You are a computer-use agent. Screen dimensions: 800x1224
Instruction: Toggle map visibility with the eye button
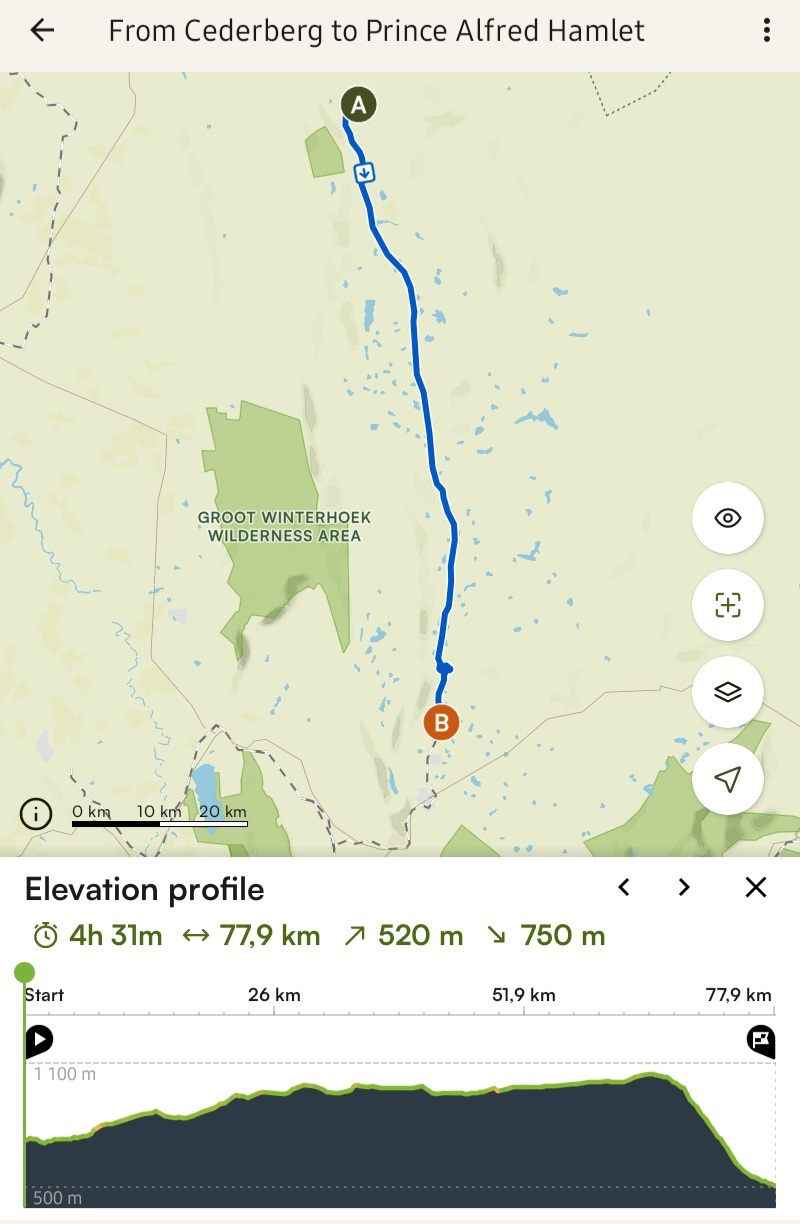(728, 518)
